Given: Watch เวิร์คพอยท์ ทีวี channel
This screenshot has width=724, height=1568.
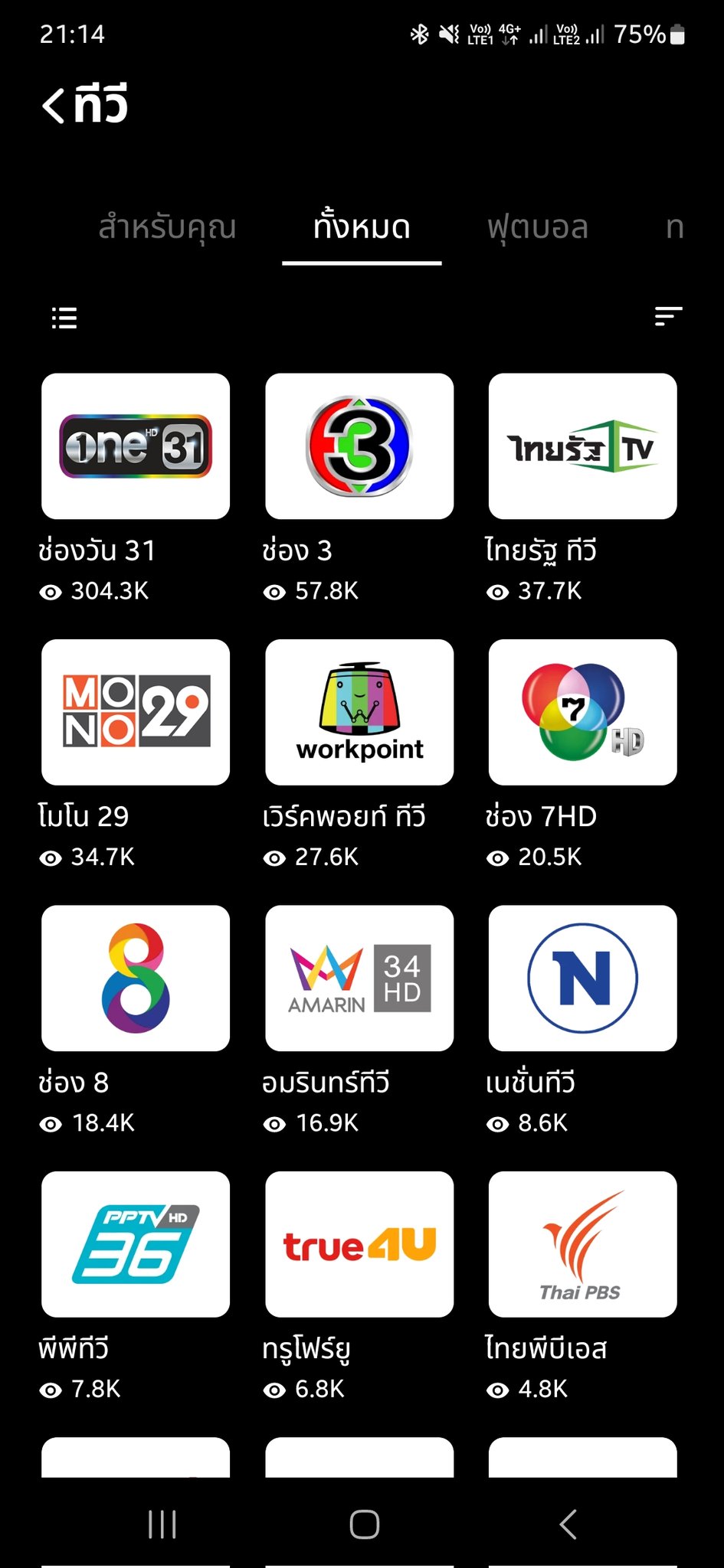Looking at the screenshot, I should point(359,712).
